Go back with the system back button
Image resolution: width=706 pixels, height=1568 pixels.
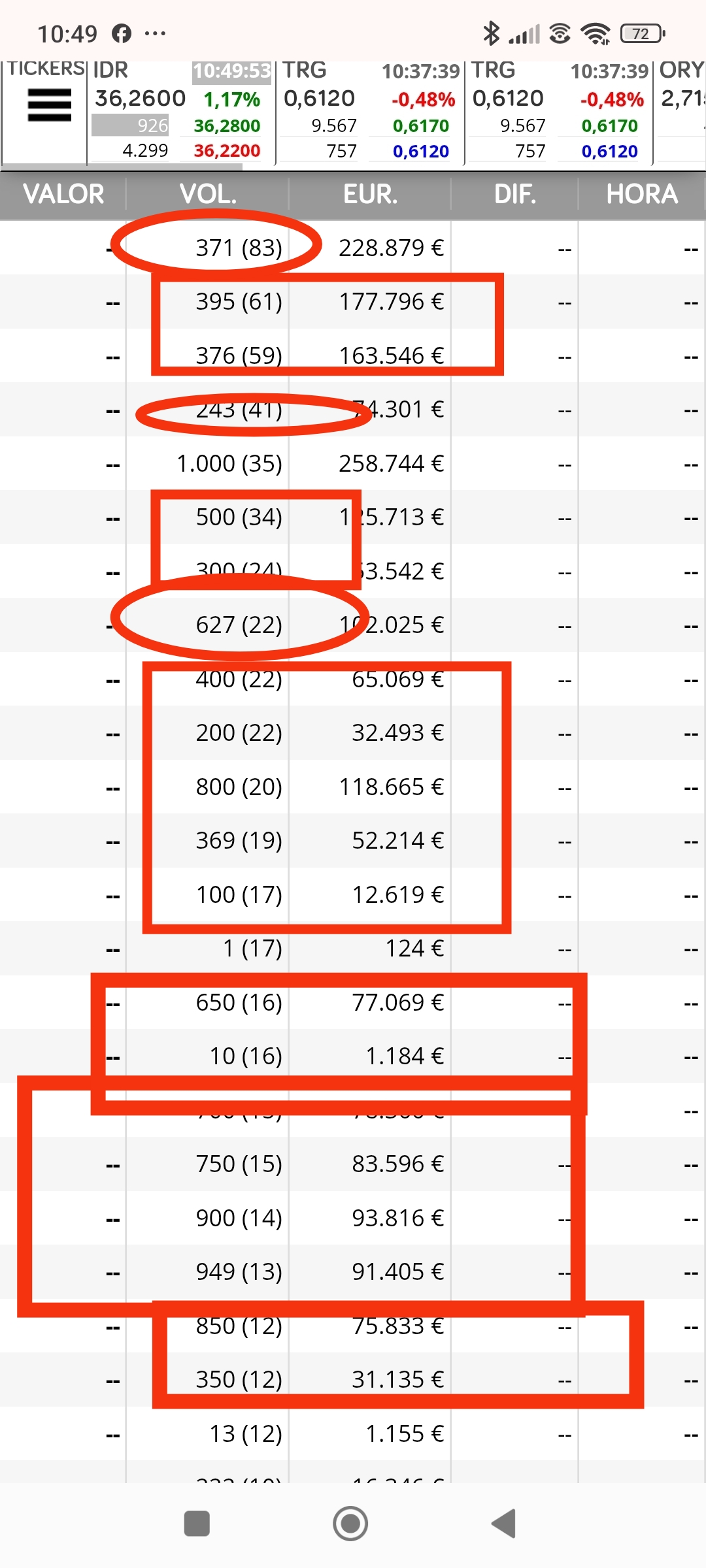point(504,1524)
